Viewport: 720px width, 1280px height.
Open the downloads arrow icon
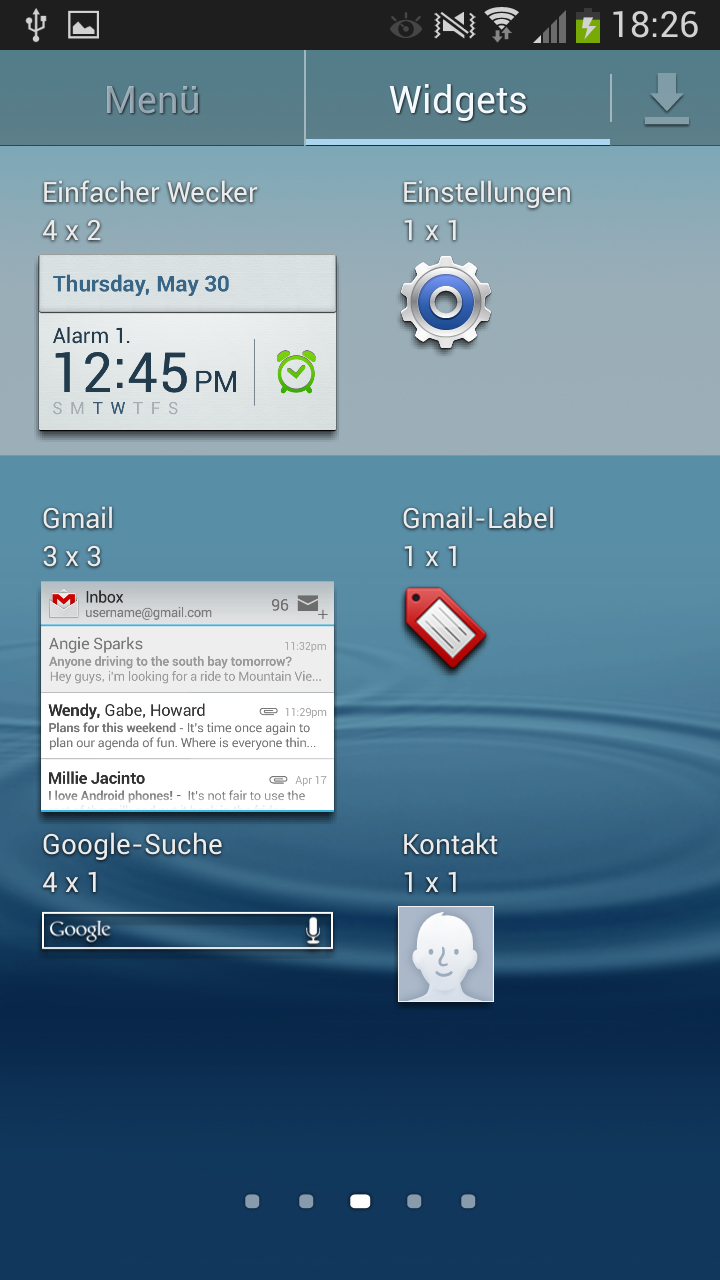point(666,99)
